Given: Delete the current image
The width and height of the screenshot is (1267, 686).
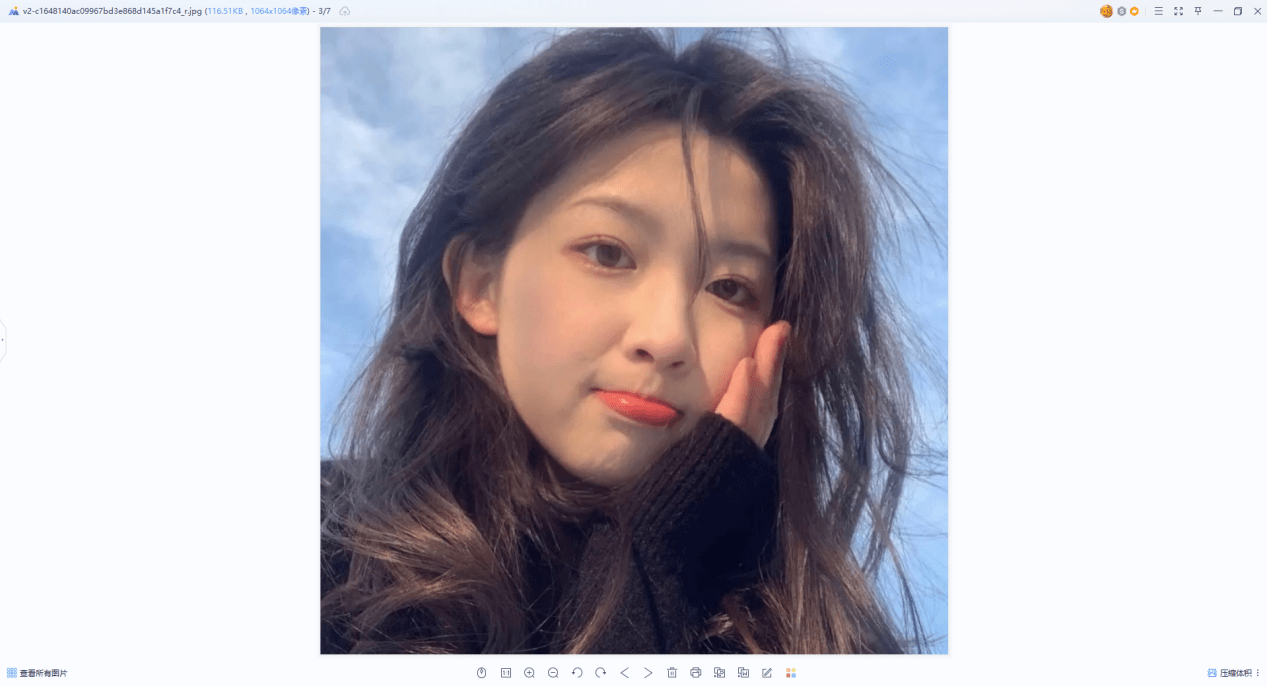Looking at the screenshot, I should click(x=672, y=673).
